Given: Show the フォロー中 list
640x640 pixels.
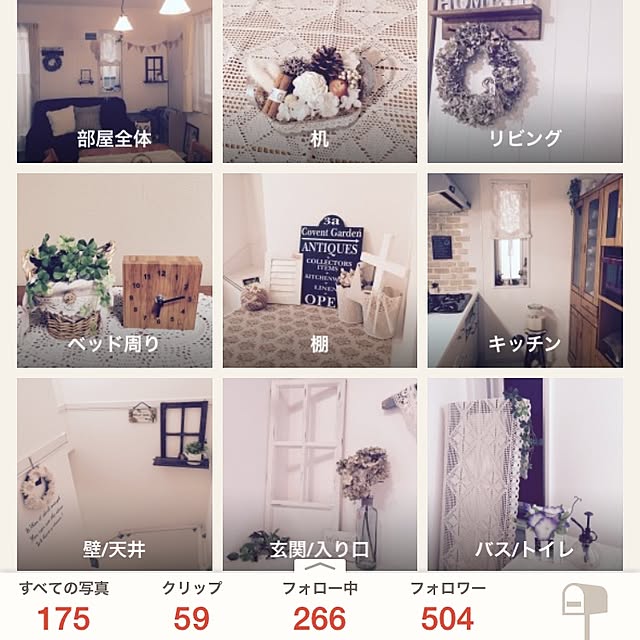Looking at the screenshot, I should click(320, 606).
